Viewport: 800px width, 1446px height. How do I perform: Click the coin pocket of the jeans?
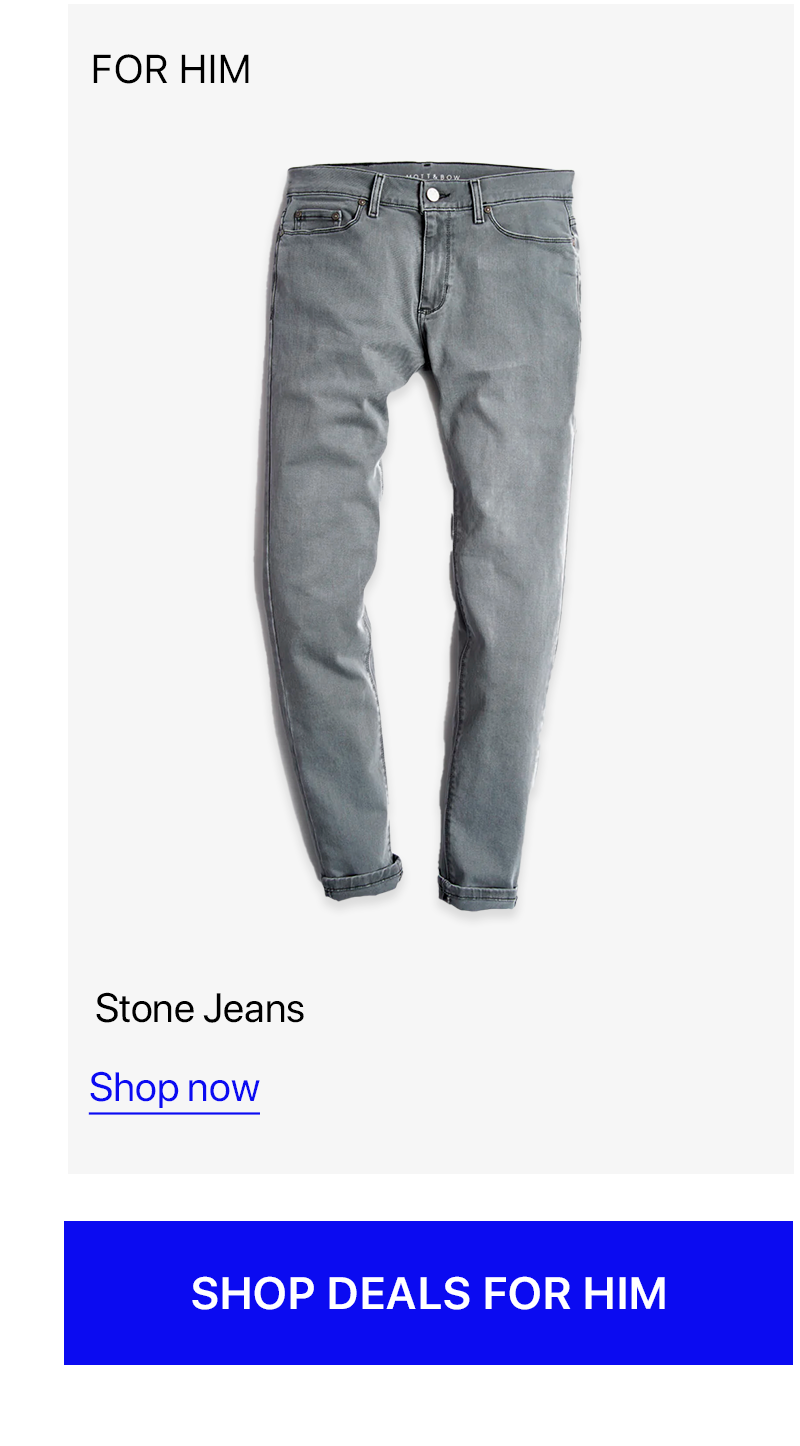coord(319,216)
